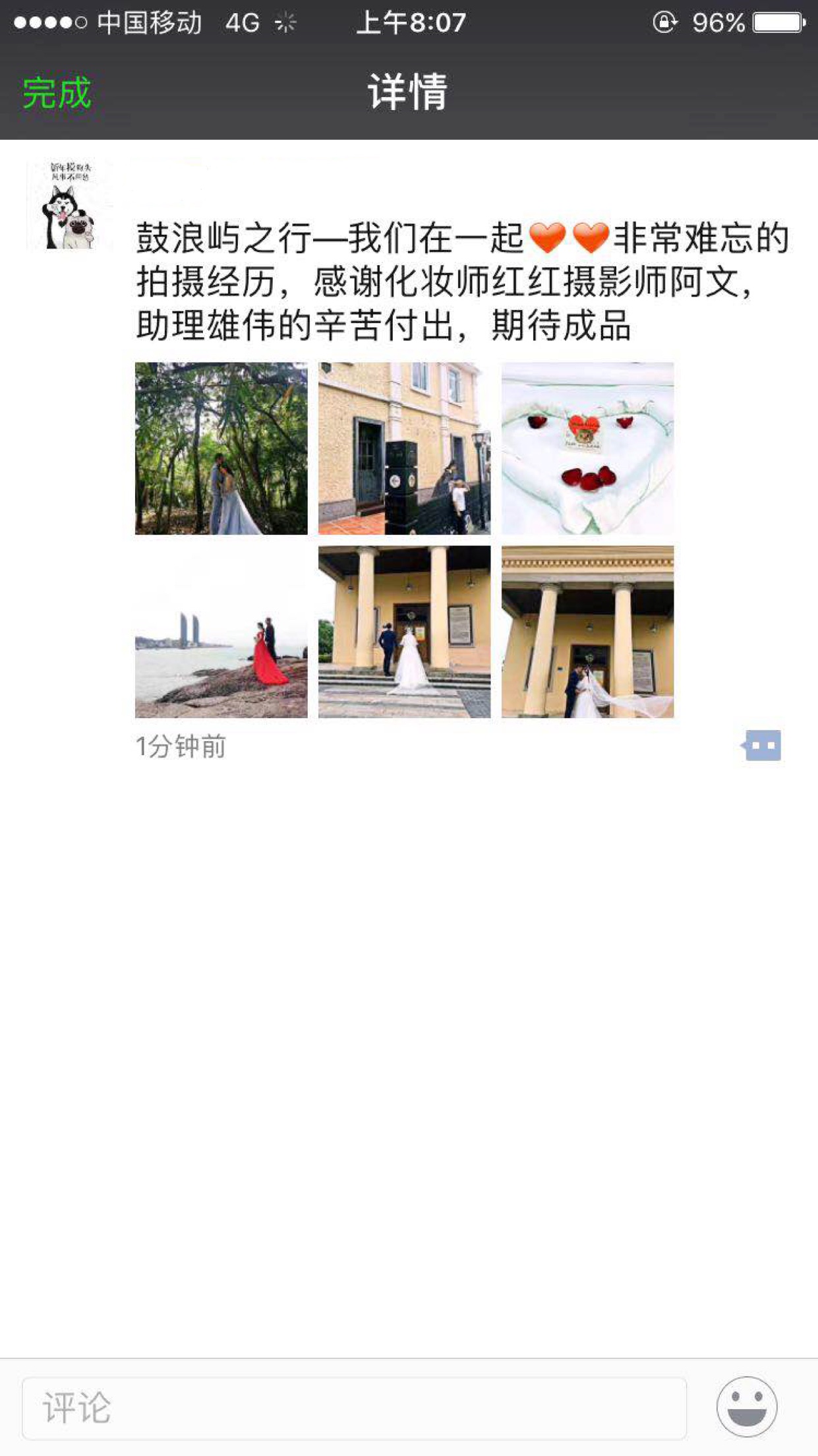View the yellow building with black door photo
Image resolution: width=818 pixels, height=1456 pixels.
404,448
